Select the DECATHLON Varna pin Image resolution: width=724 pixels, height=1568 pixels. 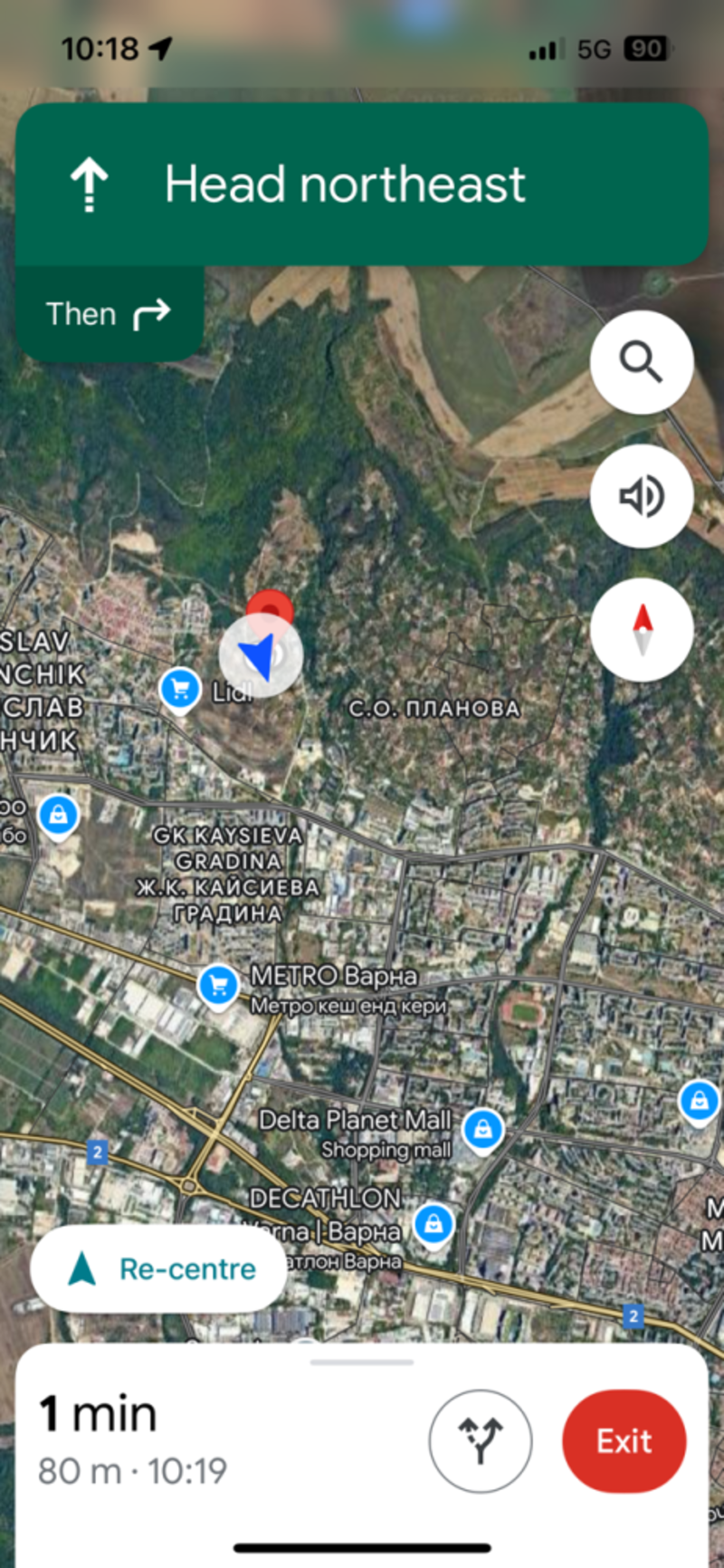click(433, 1226)
